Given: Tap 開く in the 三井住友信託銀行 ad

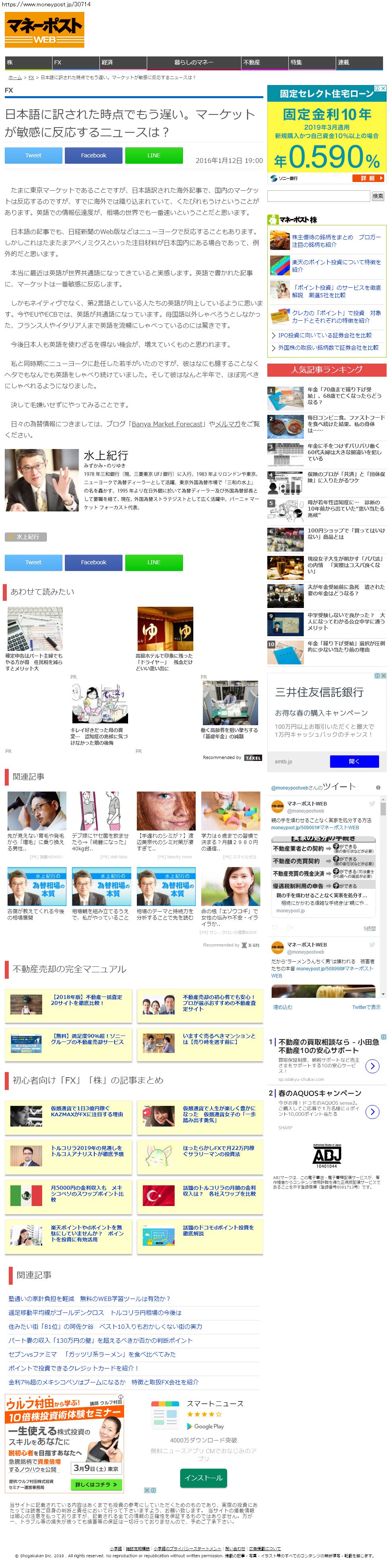Looking at the screenshot, I should tap(354, 761).
